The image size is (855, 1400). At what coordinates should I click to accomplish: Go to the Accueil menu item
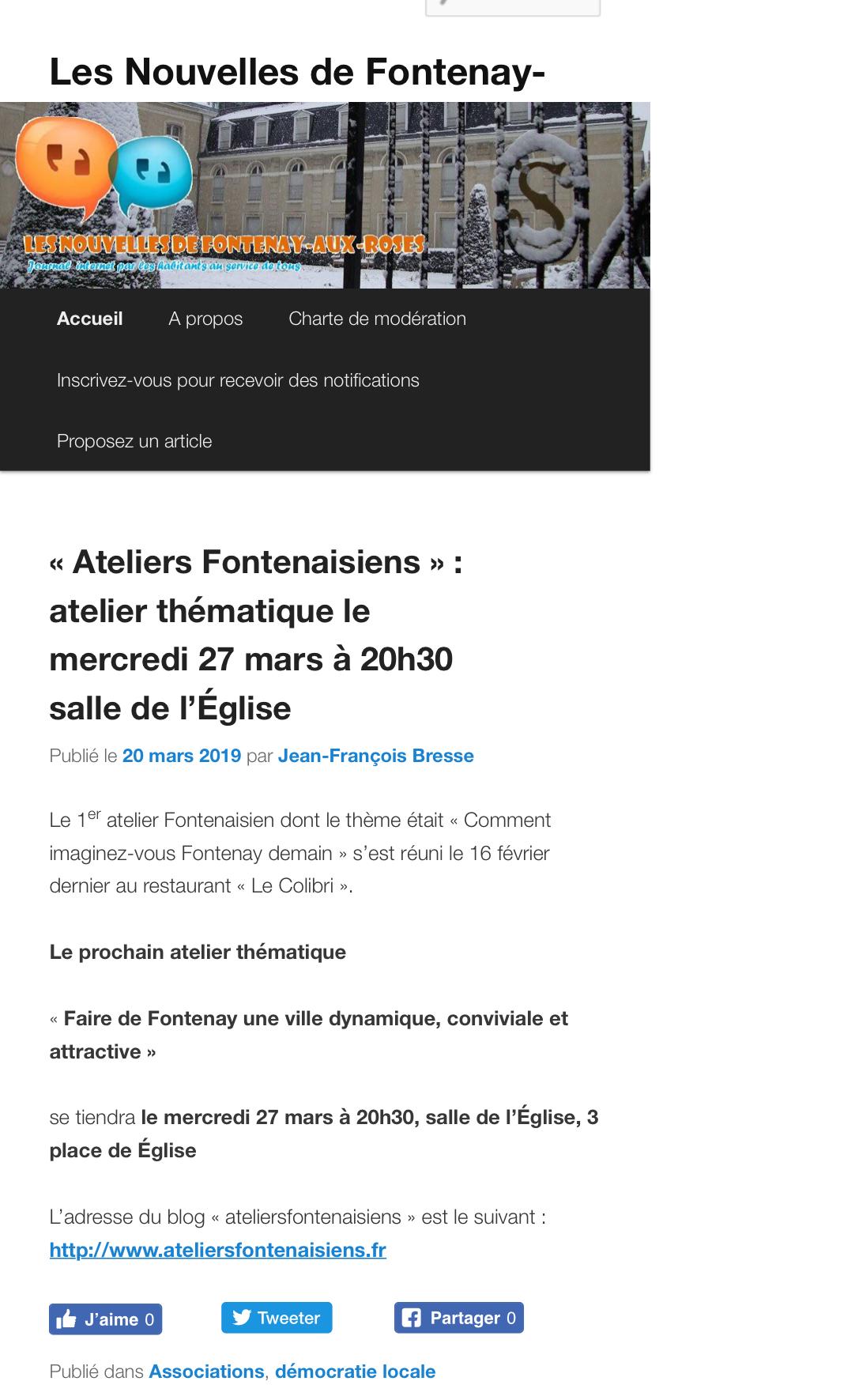(89, 319)
